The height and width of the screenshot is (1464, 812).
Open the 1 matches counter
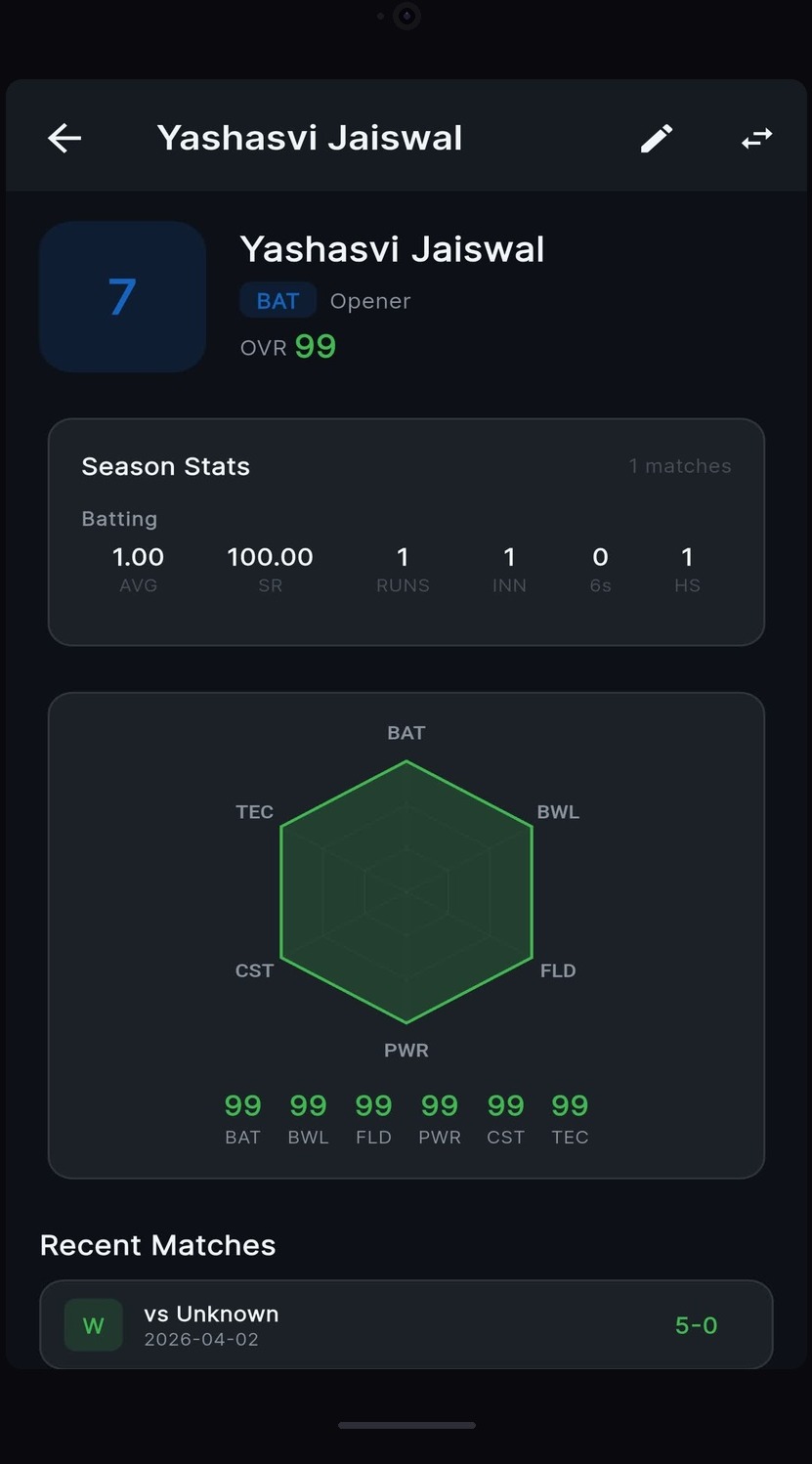click(680, 466)
